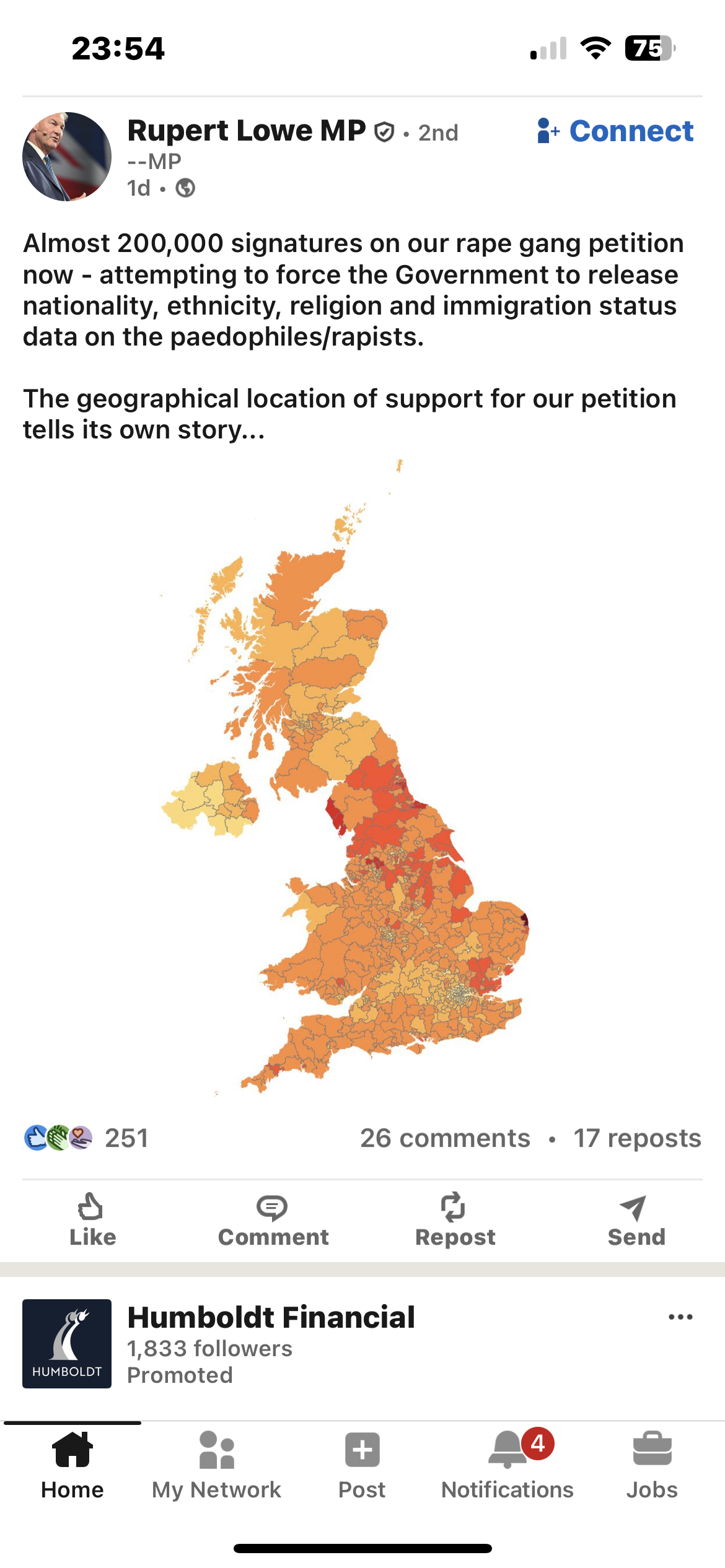This screenshot has height=1568, width=725.
Task: Connect with Rupert Lowe MP
Action: 615,131
